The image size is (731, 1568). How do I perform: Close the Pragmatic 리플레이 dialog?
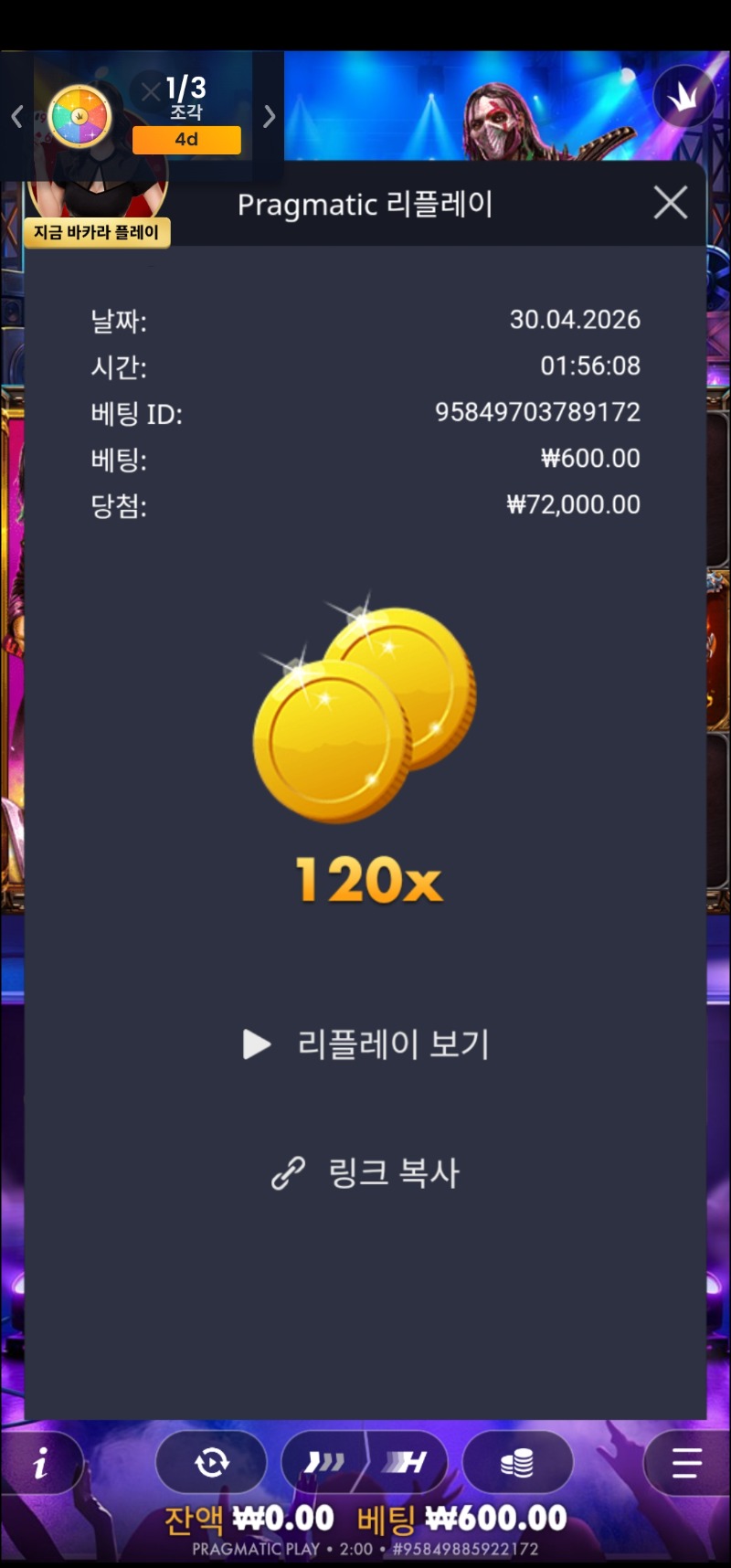point(671,203)
